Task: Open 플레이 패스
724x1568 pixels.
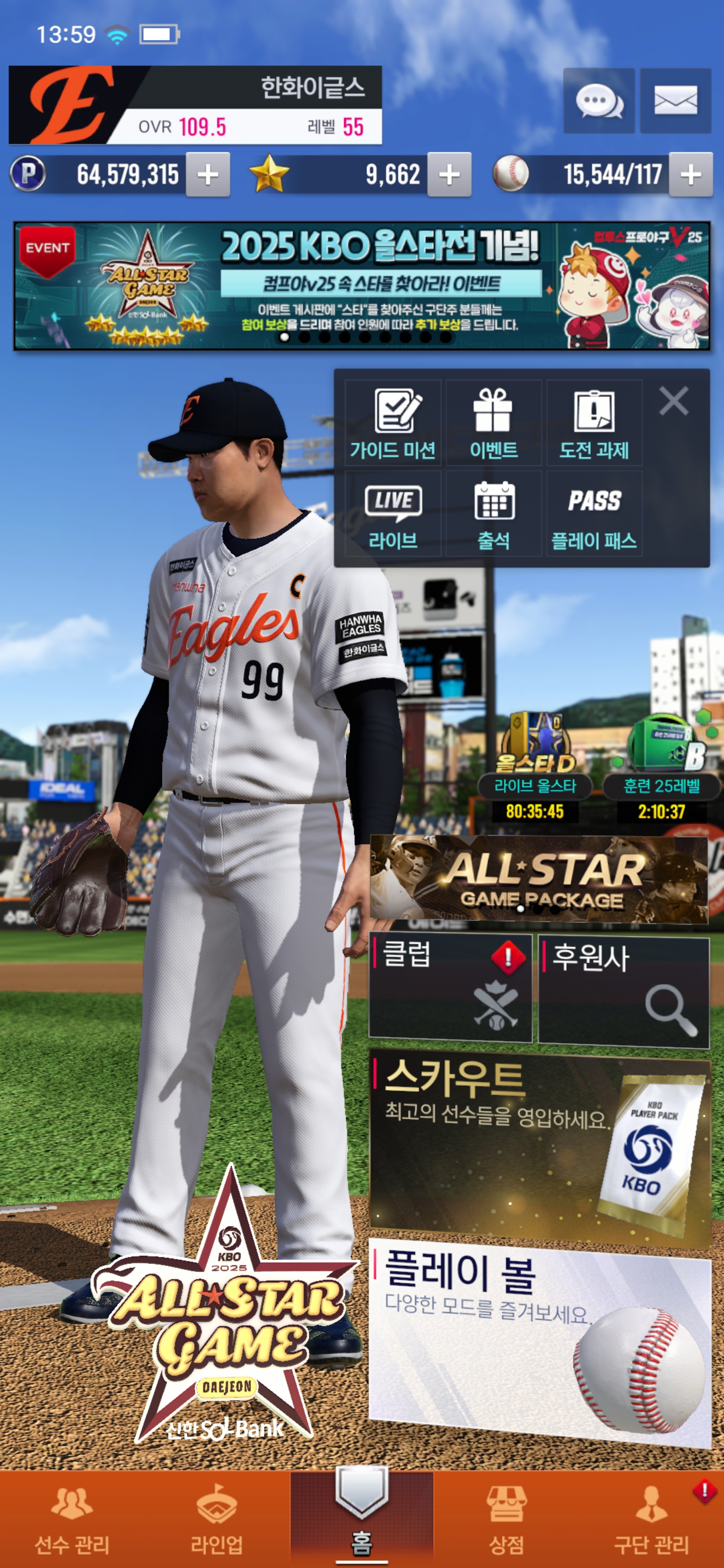Action: click(594, 513)
